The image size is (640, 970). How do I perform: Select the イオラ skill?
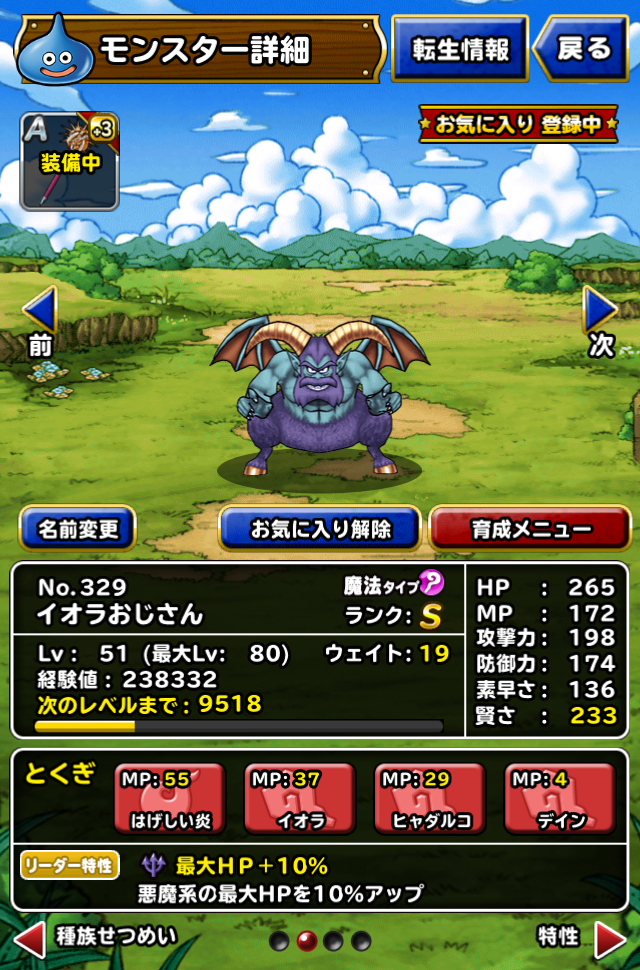click(299, 800)
